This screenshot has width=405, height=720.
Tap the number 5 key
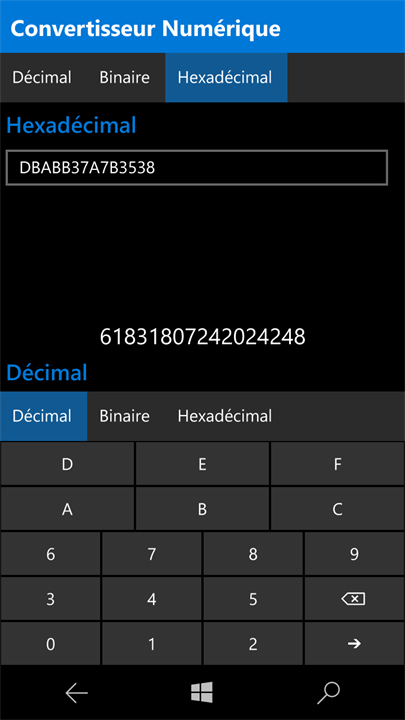(253, 599)
